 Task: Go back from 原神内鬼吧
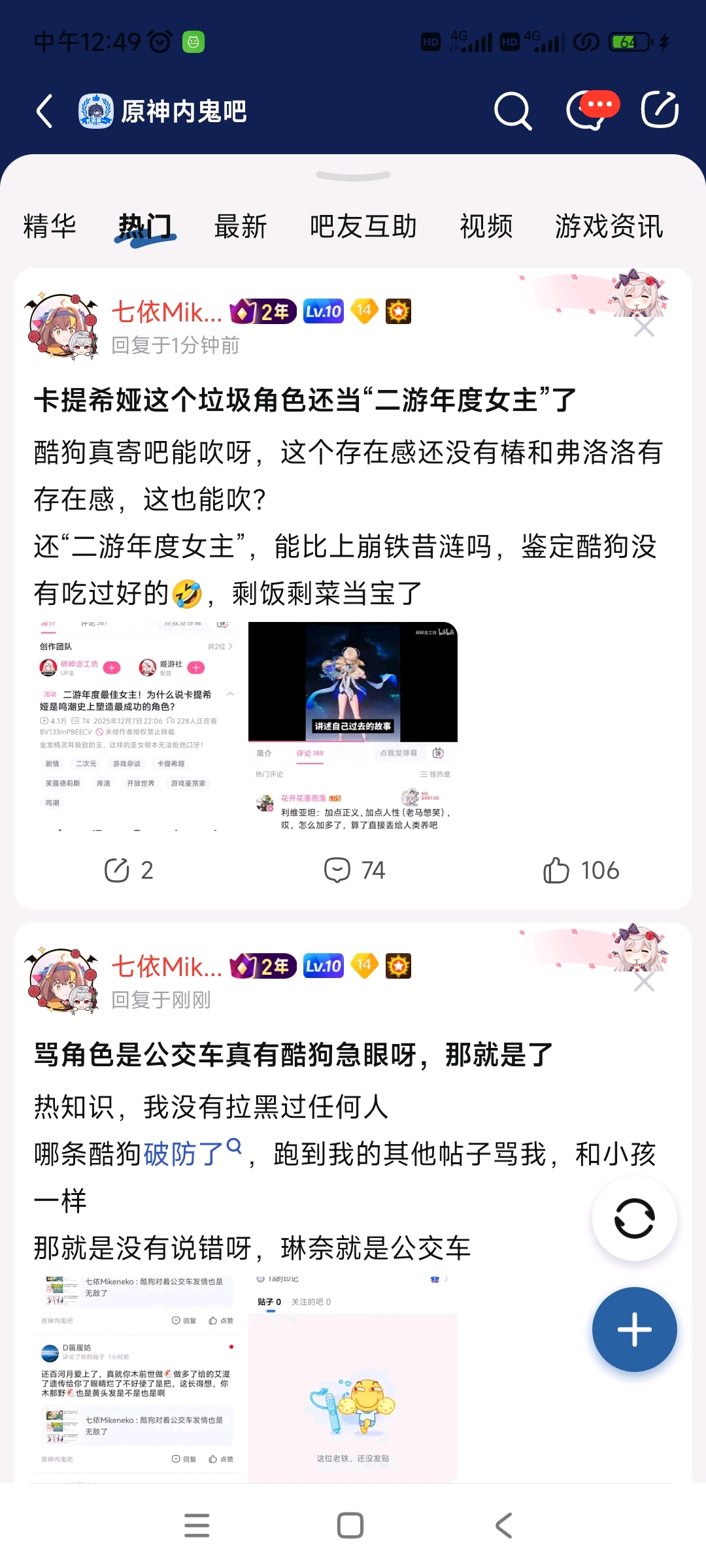point(44,111)
